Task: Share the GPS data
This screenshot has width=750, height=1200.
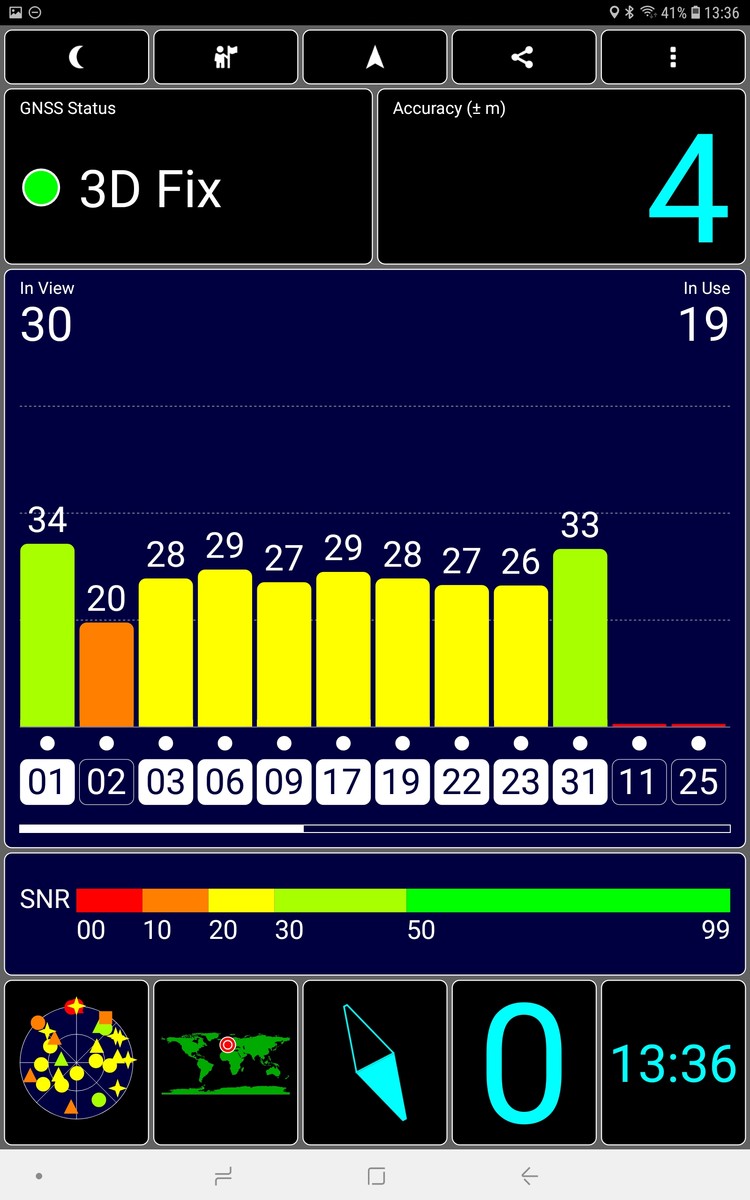Action: 523,57
